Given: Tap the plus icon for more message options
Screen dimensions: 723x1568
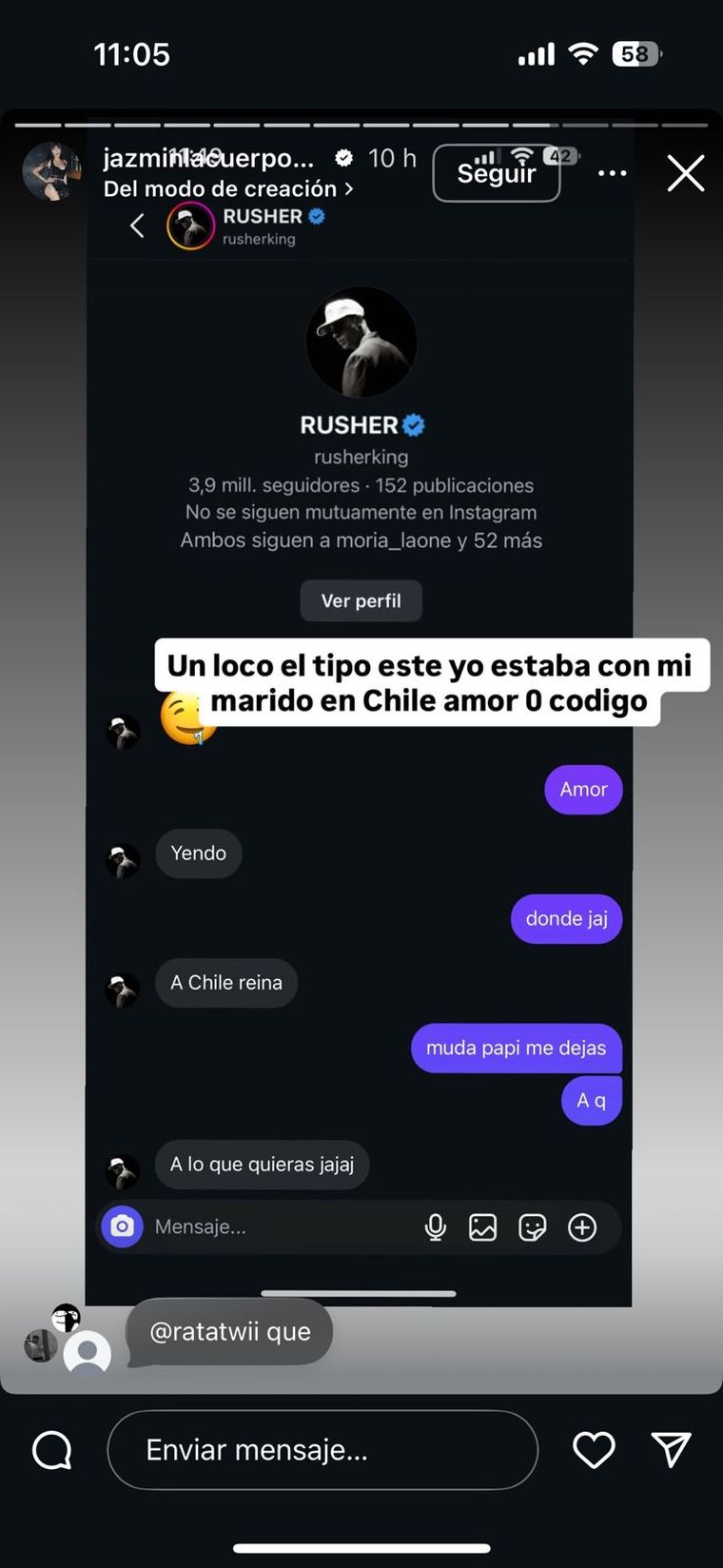Looking at the screenshot, I should click(581, 1227).
